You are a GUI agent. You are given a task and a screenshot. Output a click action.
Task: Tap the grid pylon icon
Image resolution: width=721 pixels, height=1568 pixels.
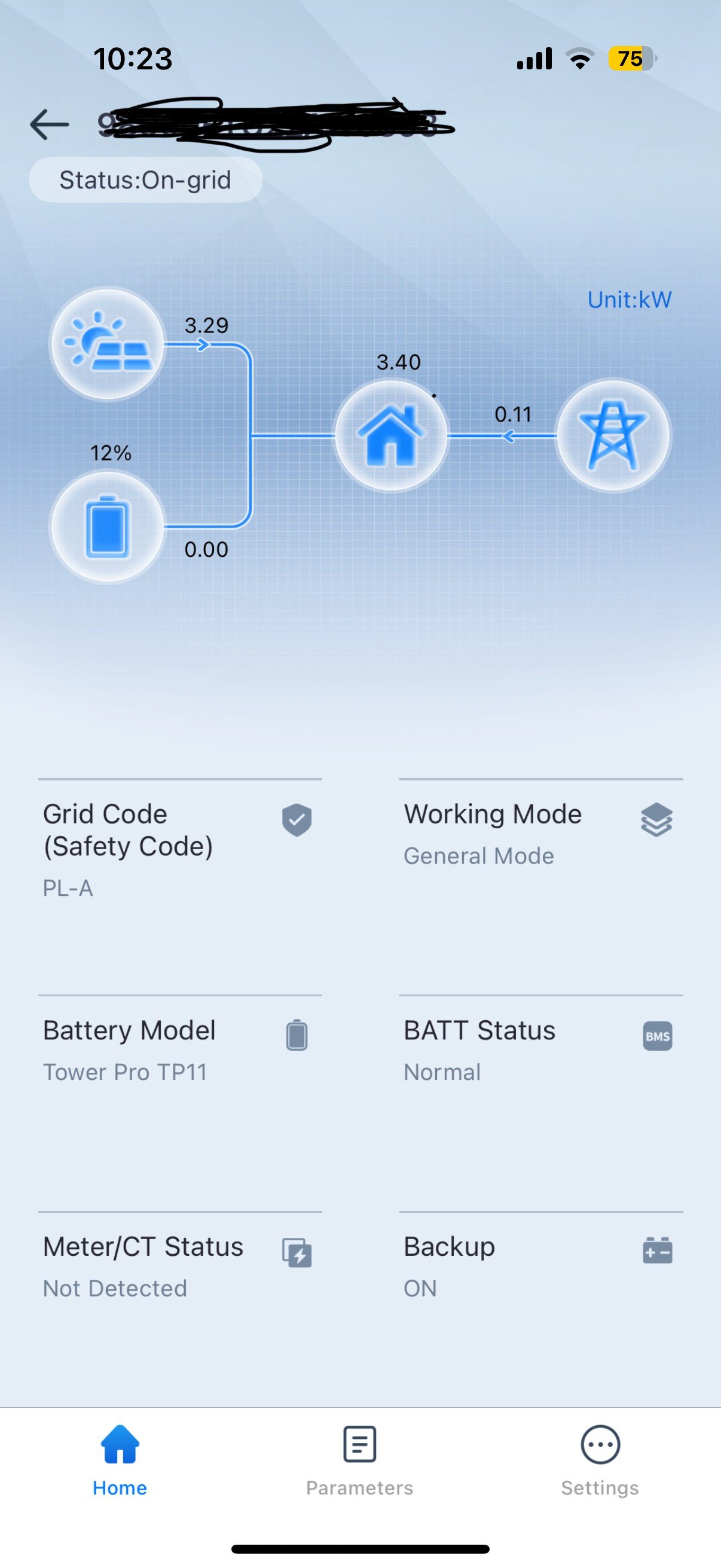point(613,436)
